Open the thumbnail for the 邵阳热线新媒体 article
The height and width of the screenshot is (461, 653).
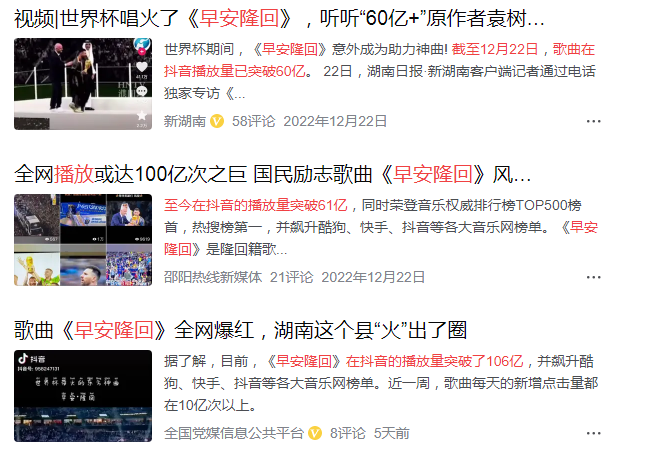83,240
